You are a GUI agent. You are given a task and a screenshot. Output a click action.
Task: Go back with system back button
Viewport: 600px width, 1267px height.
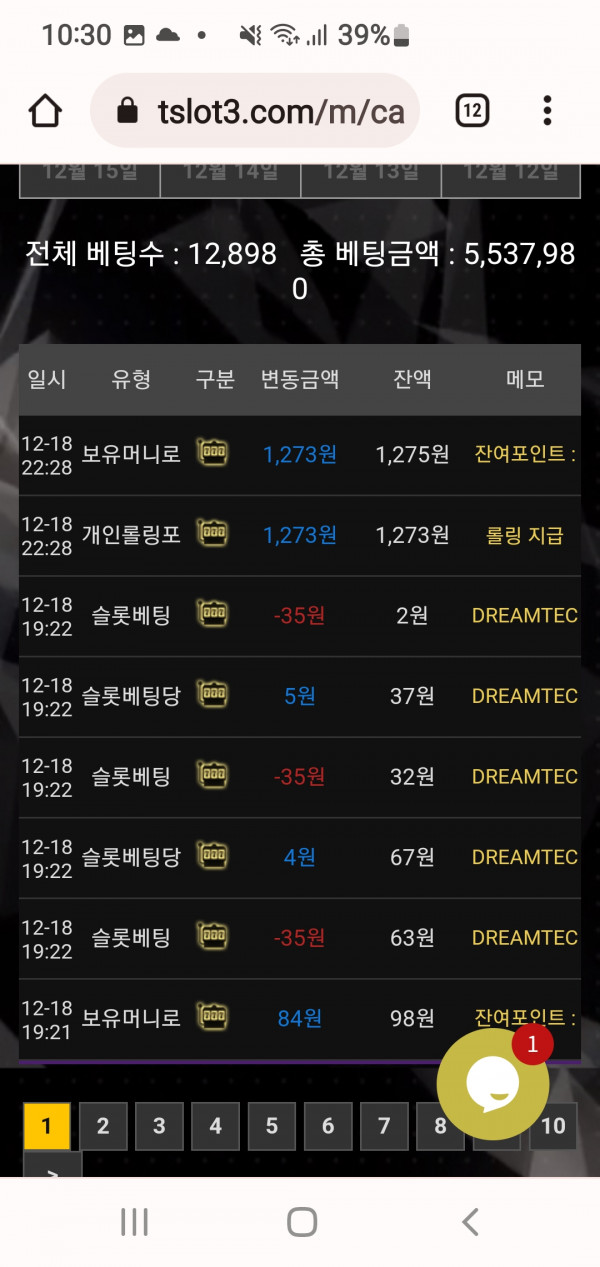point(470,1221)
